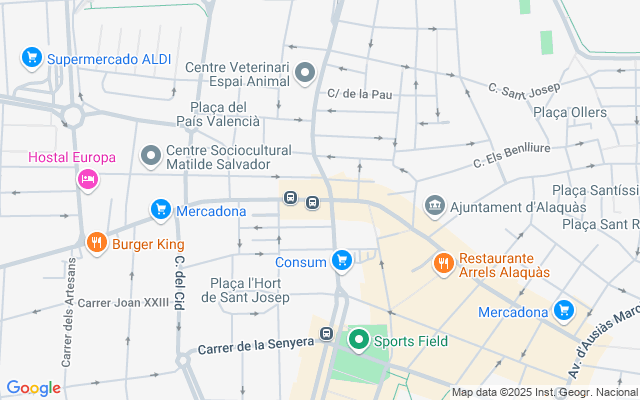Tap the Ajuntament d'Alaquàs town hall pin

pos(434,206)
